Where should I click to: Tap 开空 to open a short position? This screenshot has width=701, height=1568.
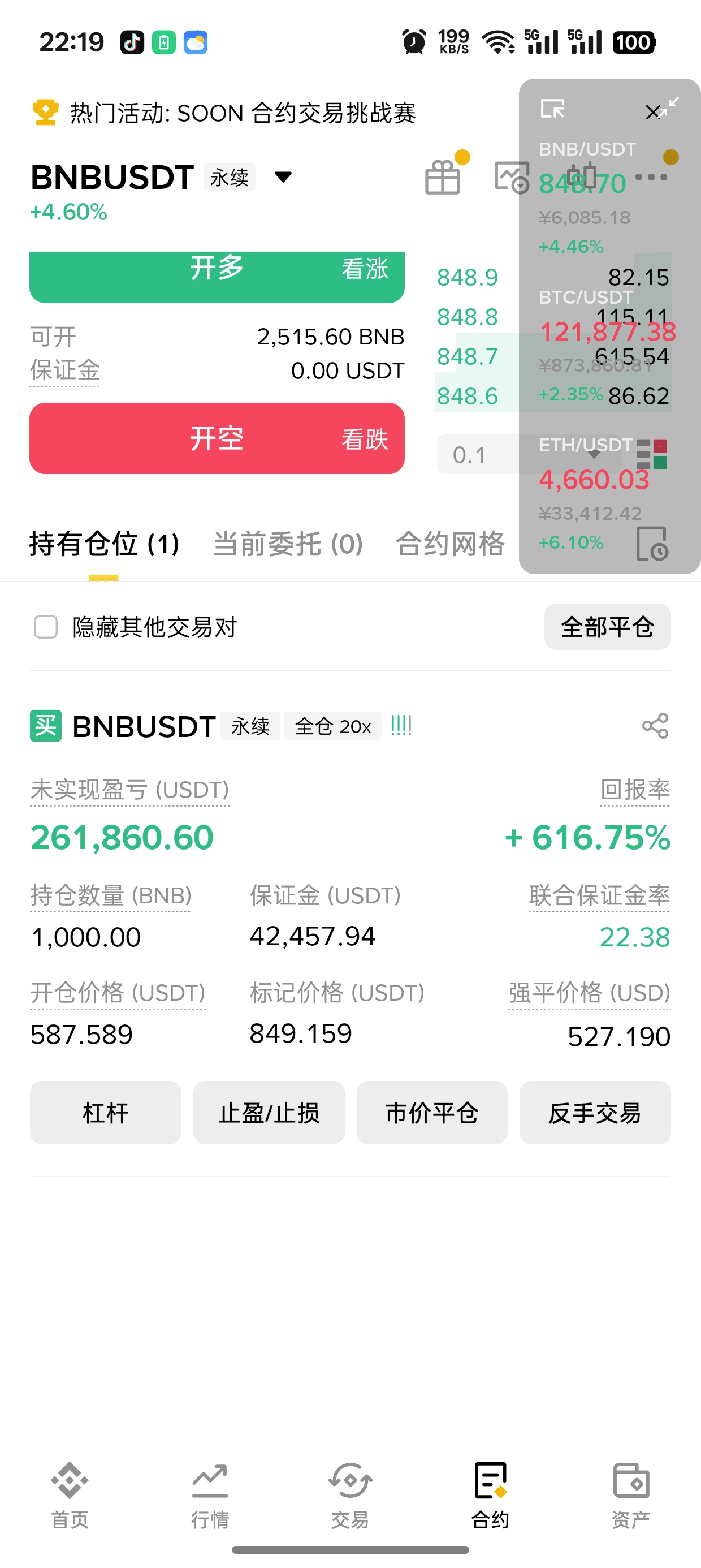(x=217, y=438)
